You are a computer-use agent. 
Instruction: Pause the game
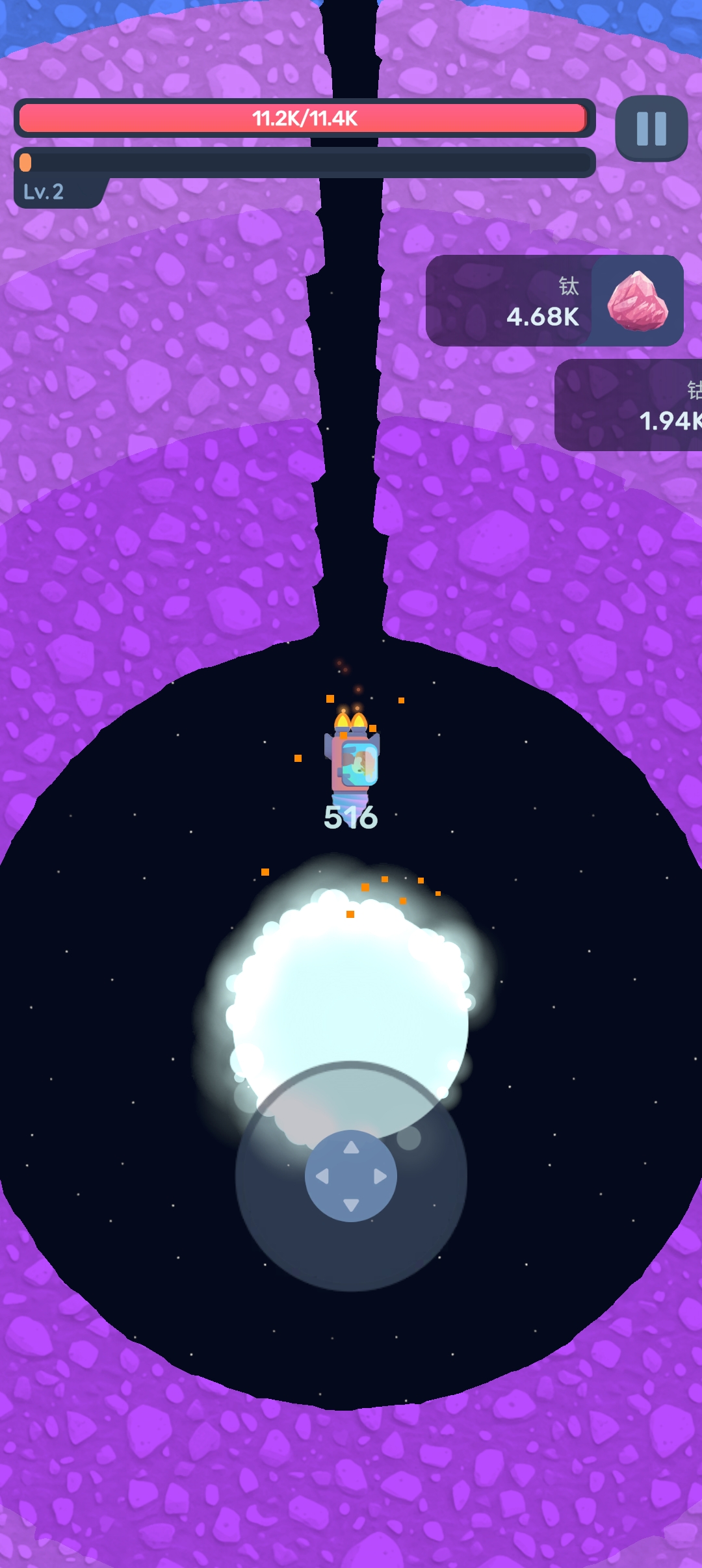point(651,129)
